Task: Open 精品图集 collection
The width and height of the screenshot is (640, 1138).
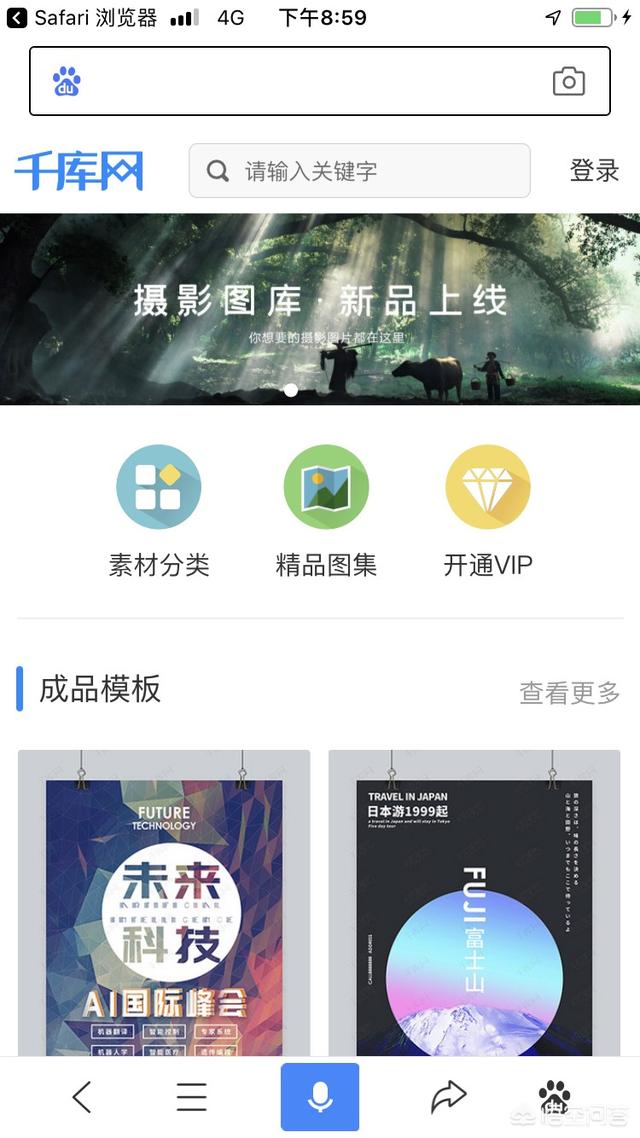Action: (326, 487)
